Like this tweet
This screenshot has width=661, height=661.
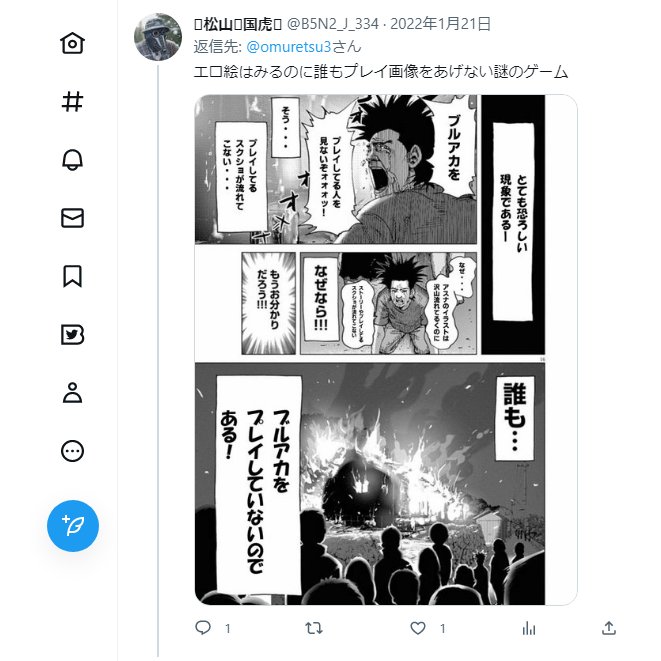tap(418, 628)
